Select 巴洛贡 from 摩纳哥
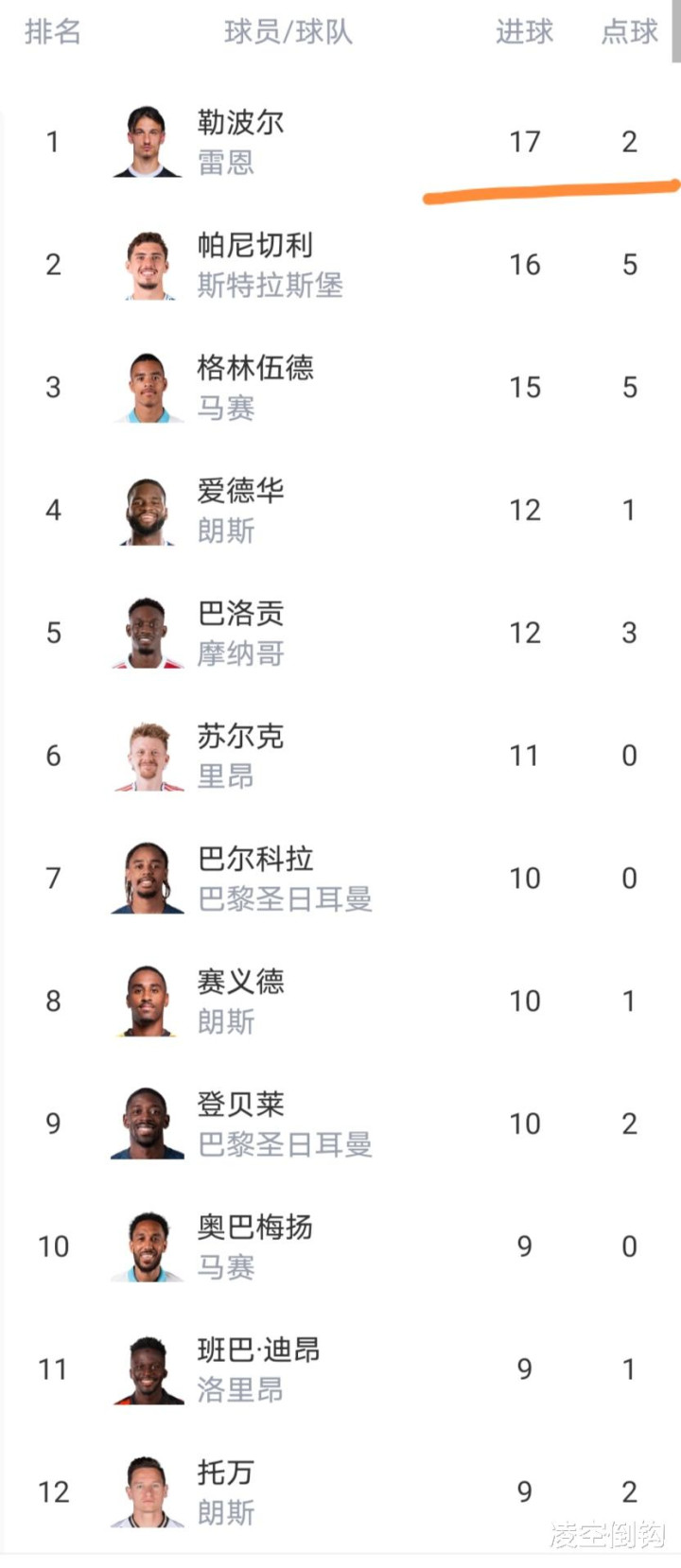The width and height of the screenshot is (681, 1568). click(x=240, y=615)
